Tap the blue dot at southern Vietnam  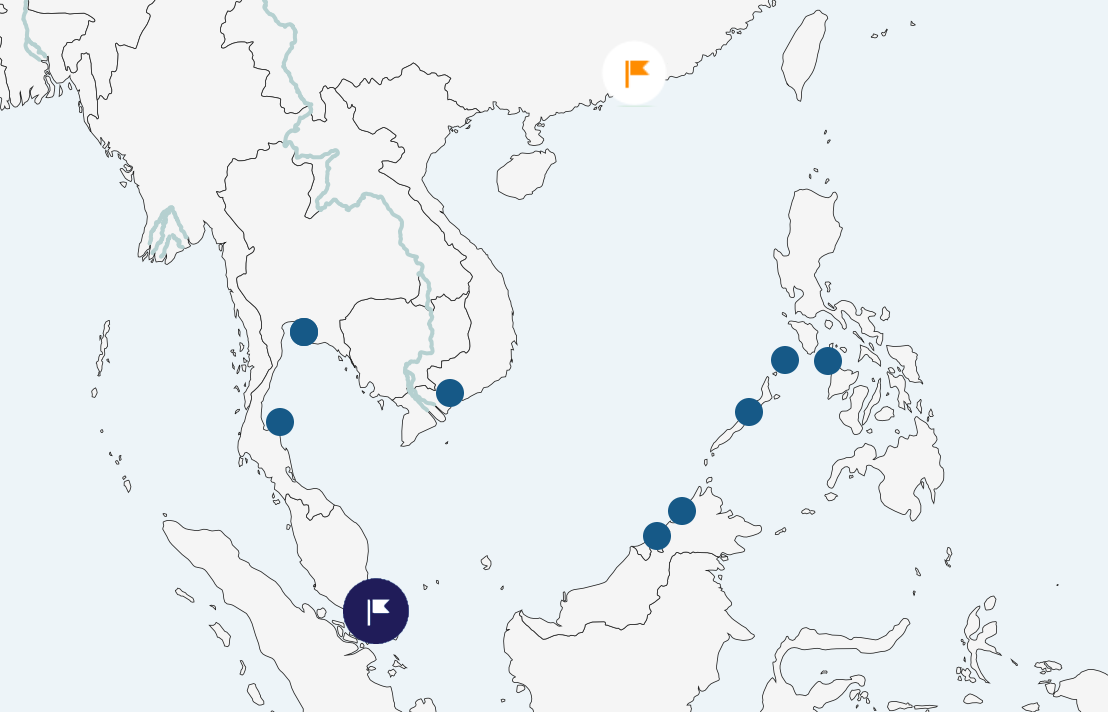tap(450, 393)
